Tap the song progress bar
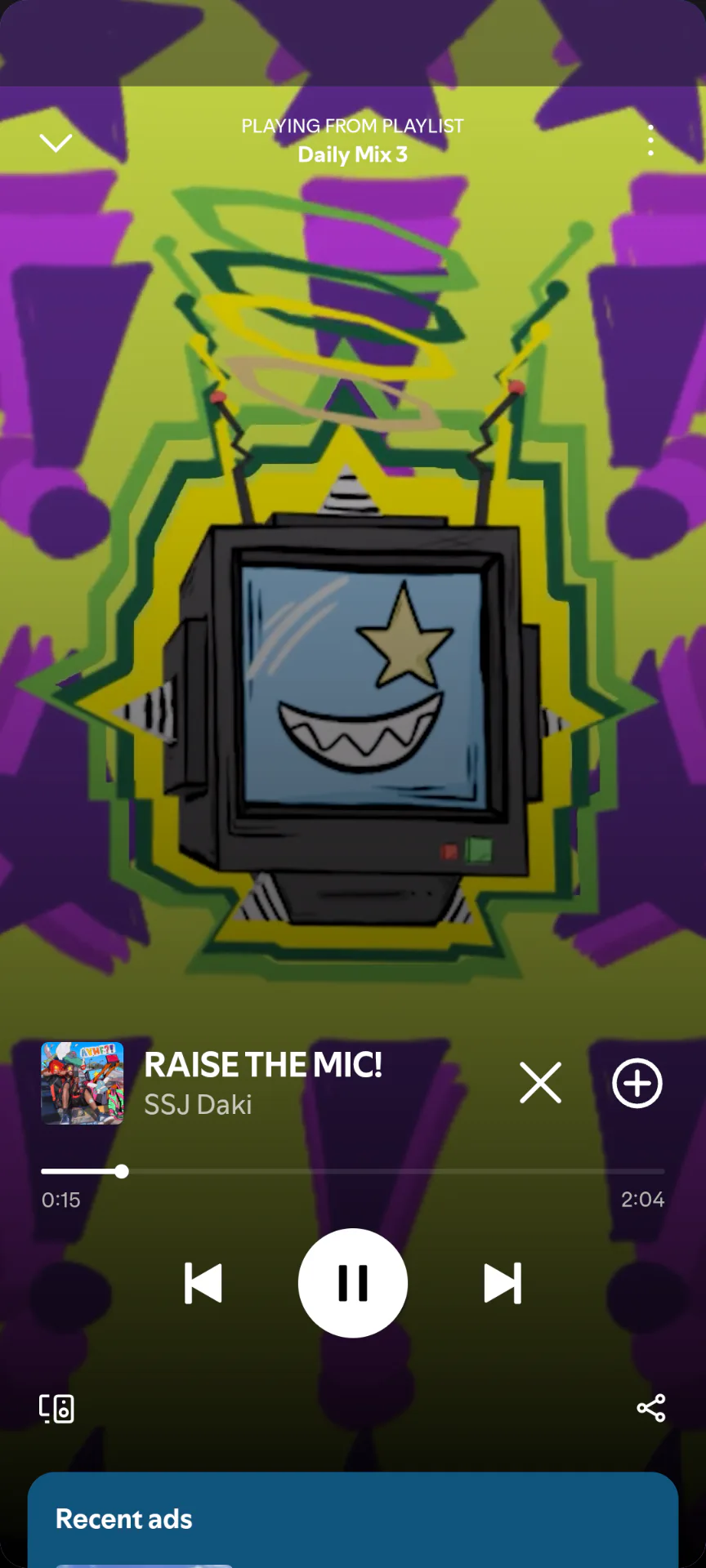Viewport: 706px width, 1568px height. pyautogui.click(x=353, y=1171)
